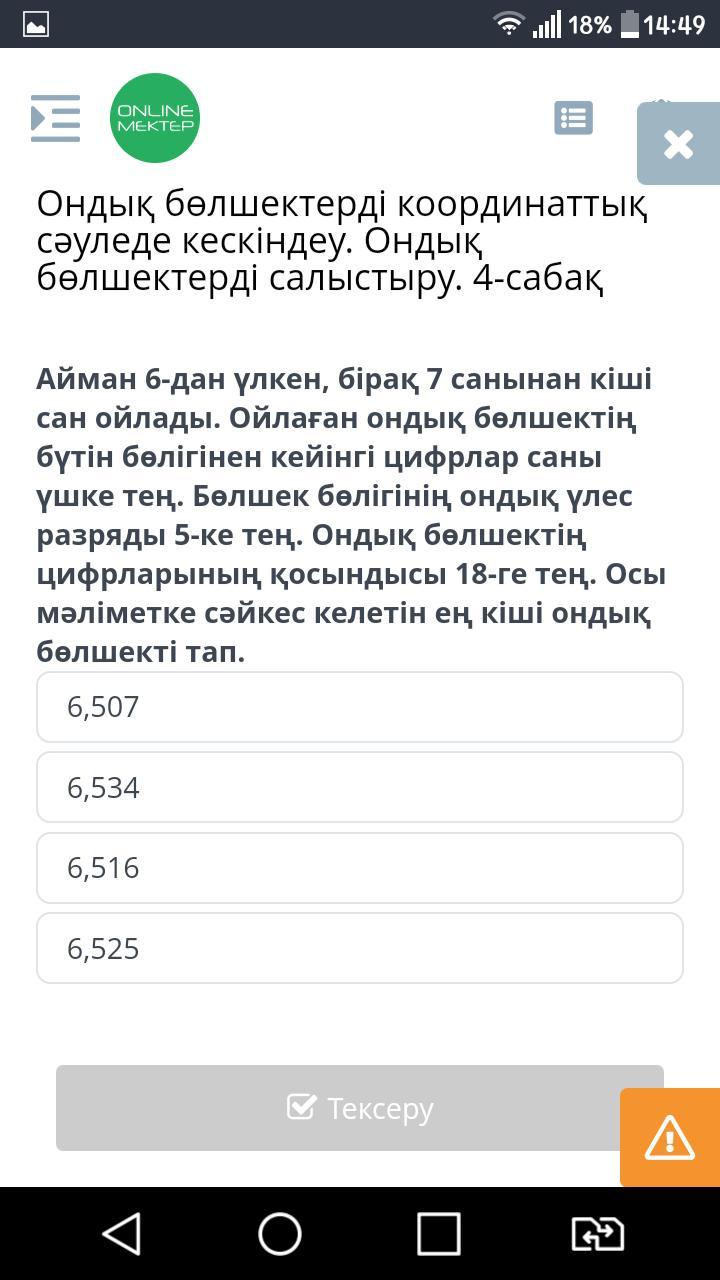Viewport: 720px width, 1280px height.
Task: Select the 6,525 answer
Action: [360, 948]
